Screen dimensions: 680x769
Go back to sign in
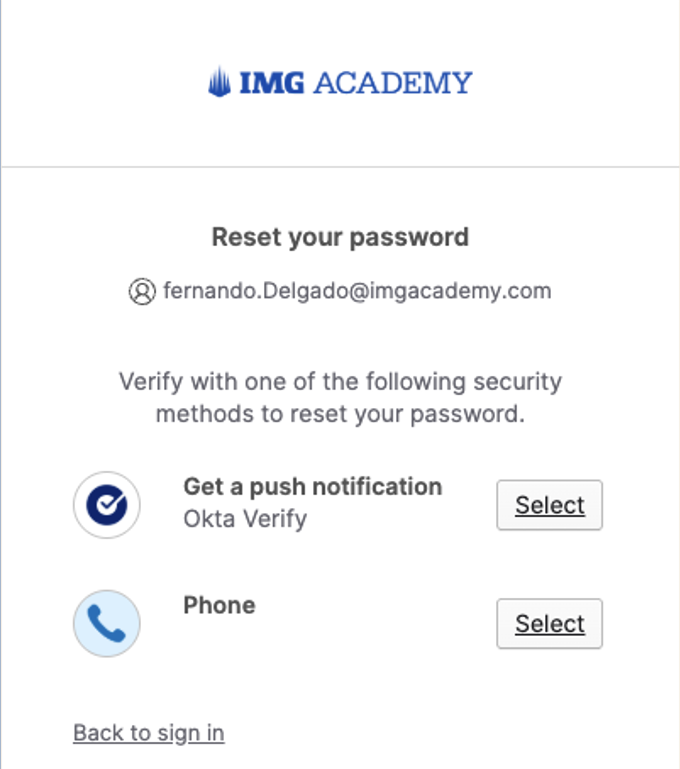point(148,733)
